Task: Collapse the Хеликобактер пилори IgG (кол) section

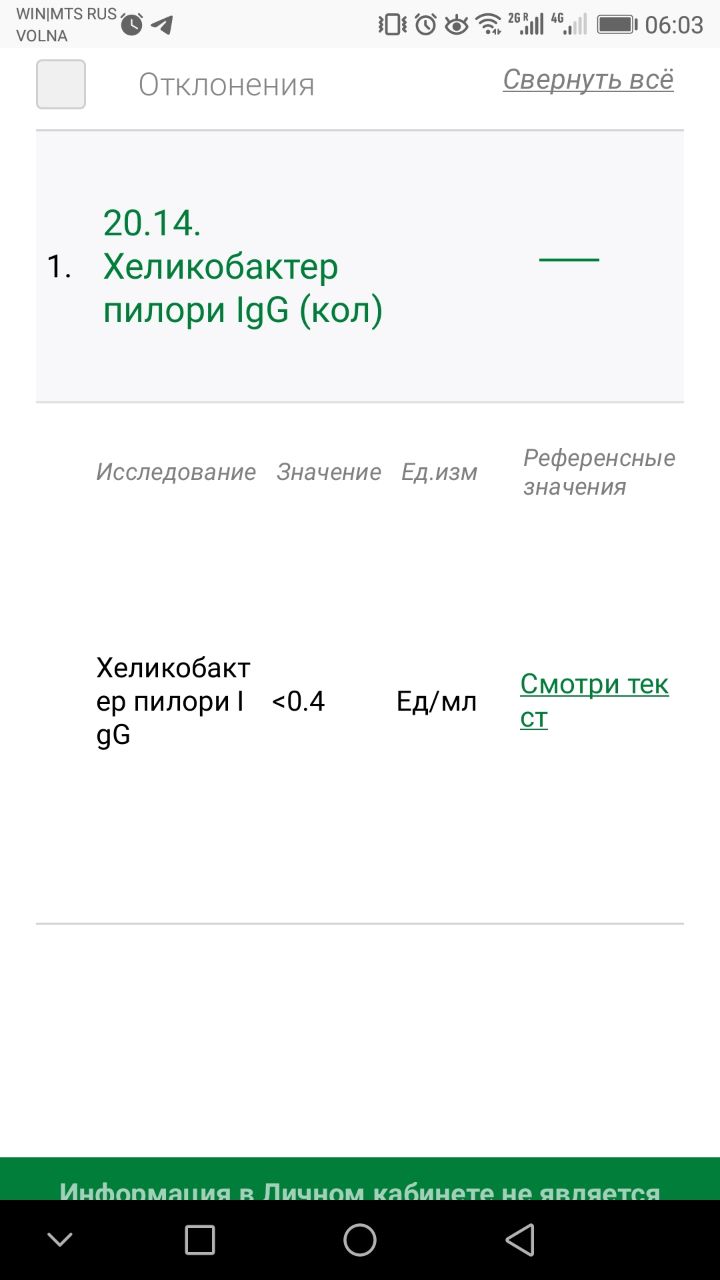Action: [569, 260]
